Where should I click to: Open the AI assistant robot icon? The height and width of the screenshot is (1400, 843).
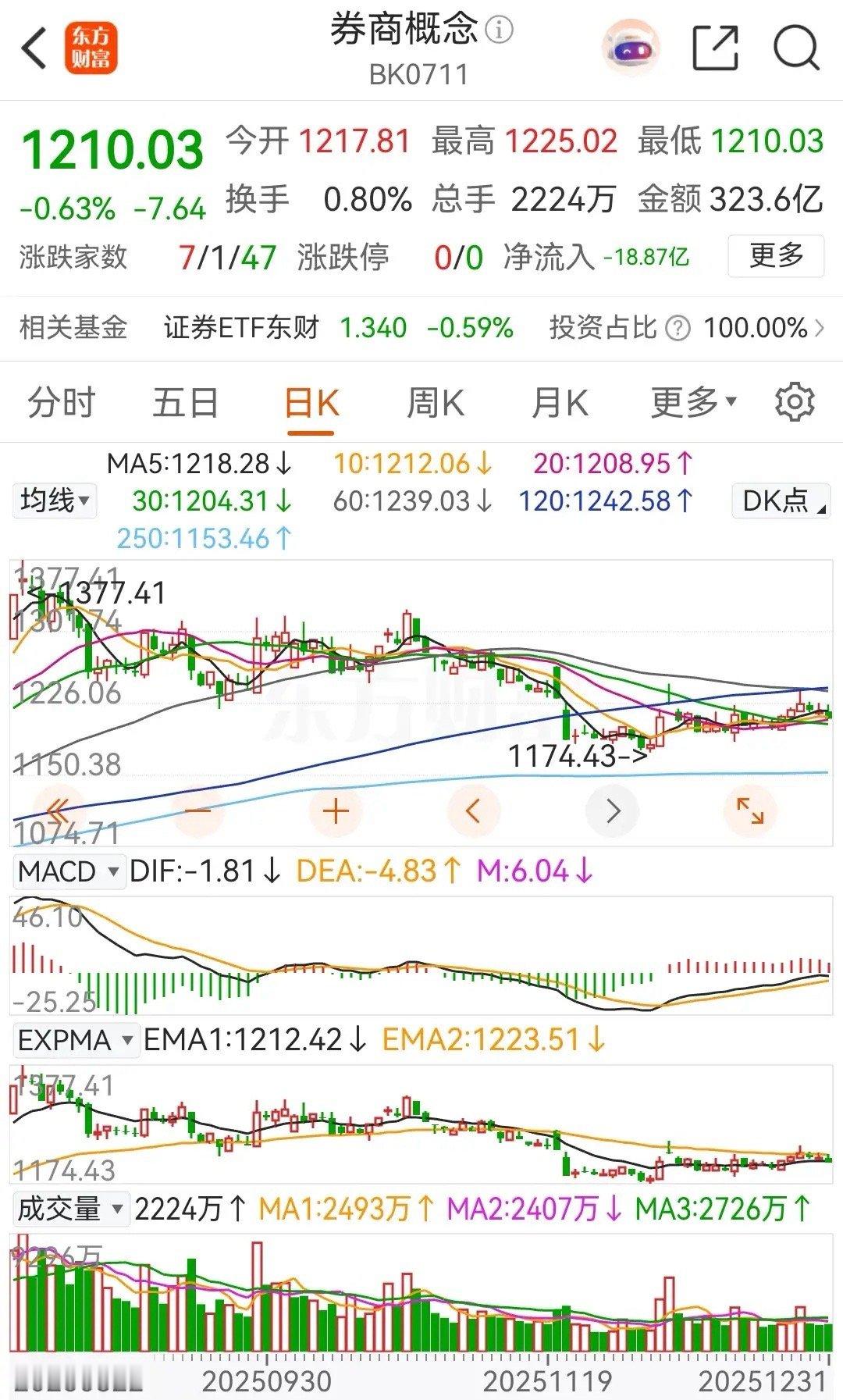[x=629, y=48]
